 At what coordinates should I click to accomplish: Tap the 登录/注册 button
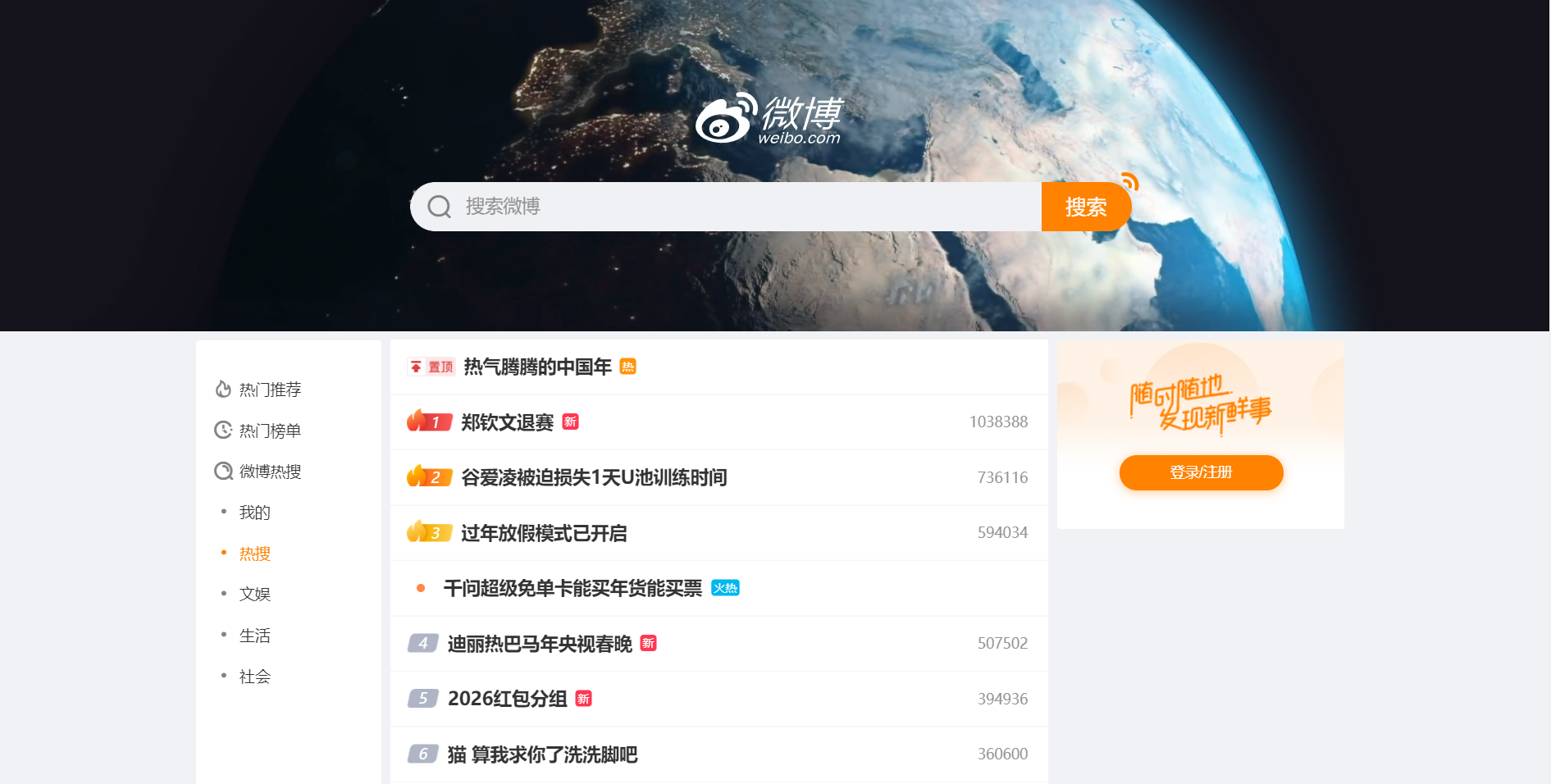coord(1201,472)
